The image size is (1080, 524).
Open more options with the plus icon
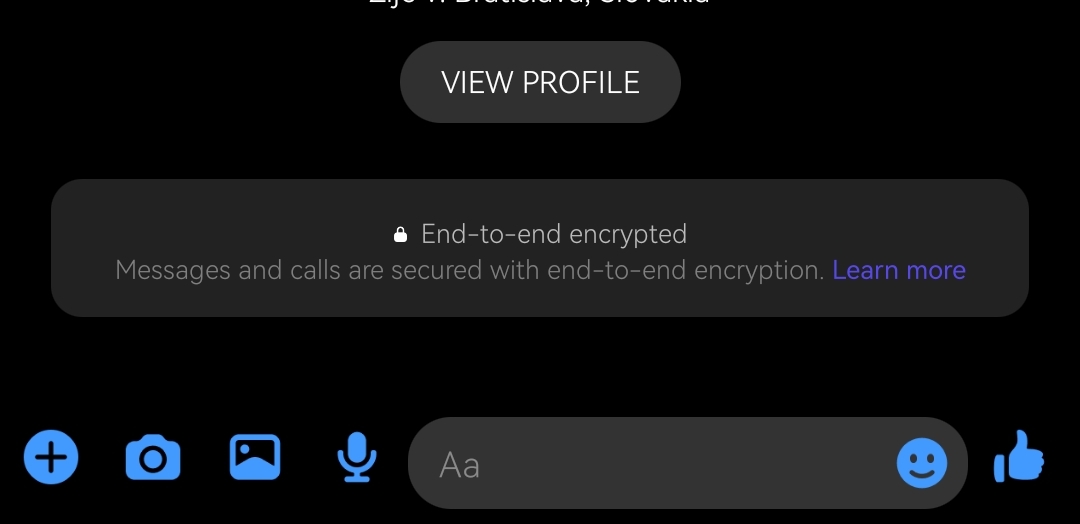click(x=51, y=457)
